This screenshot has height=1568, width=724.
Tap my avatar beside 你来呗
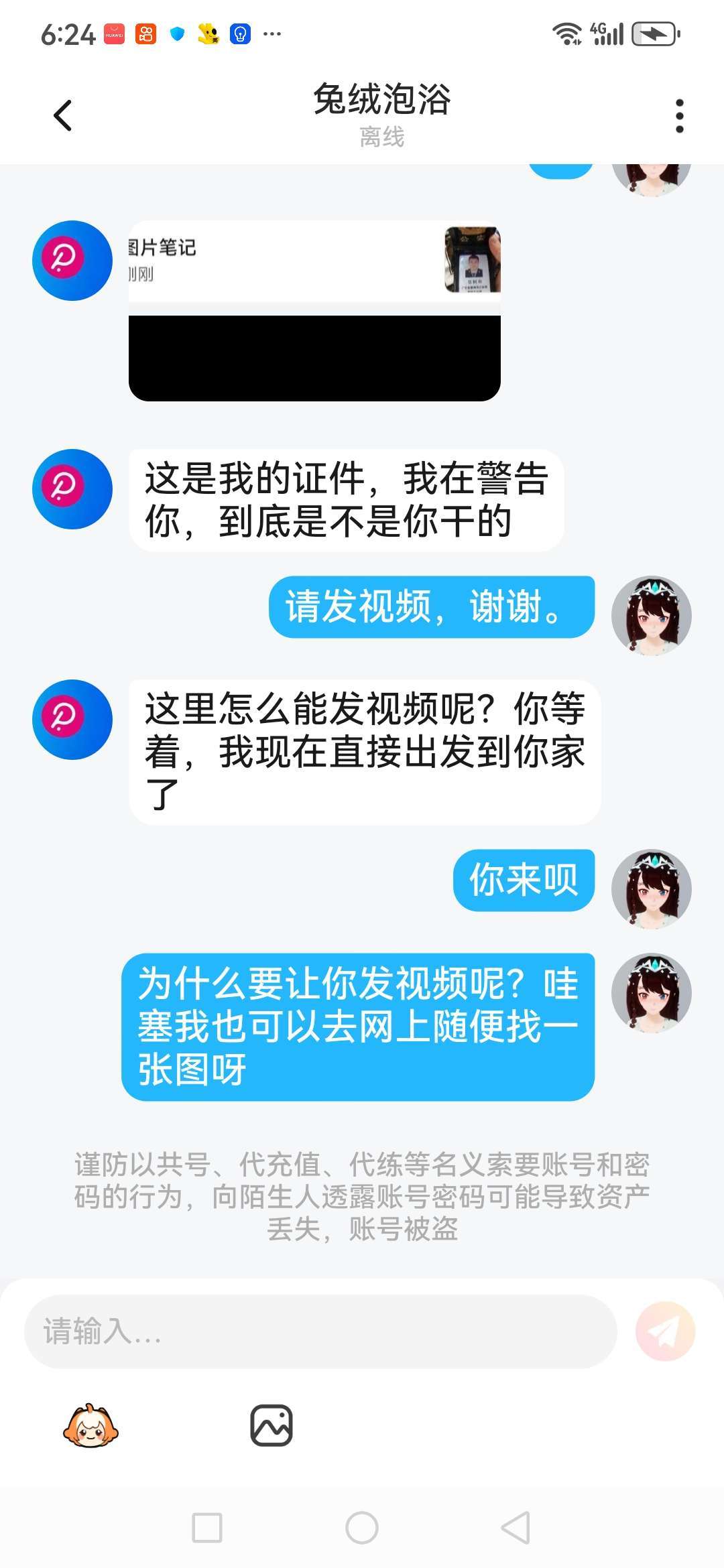(x=651, y=889)
